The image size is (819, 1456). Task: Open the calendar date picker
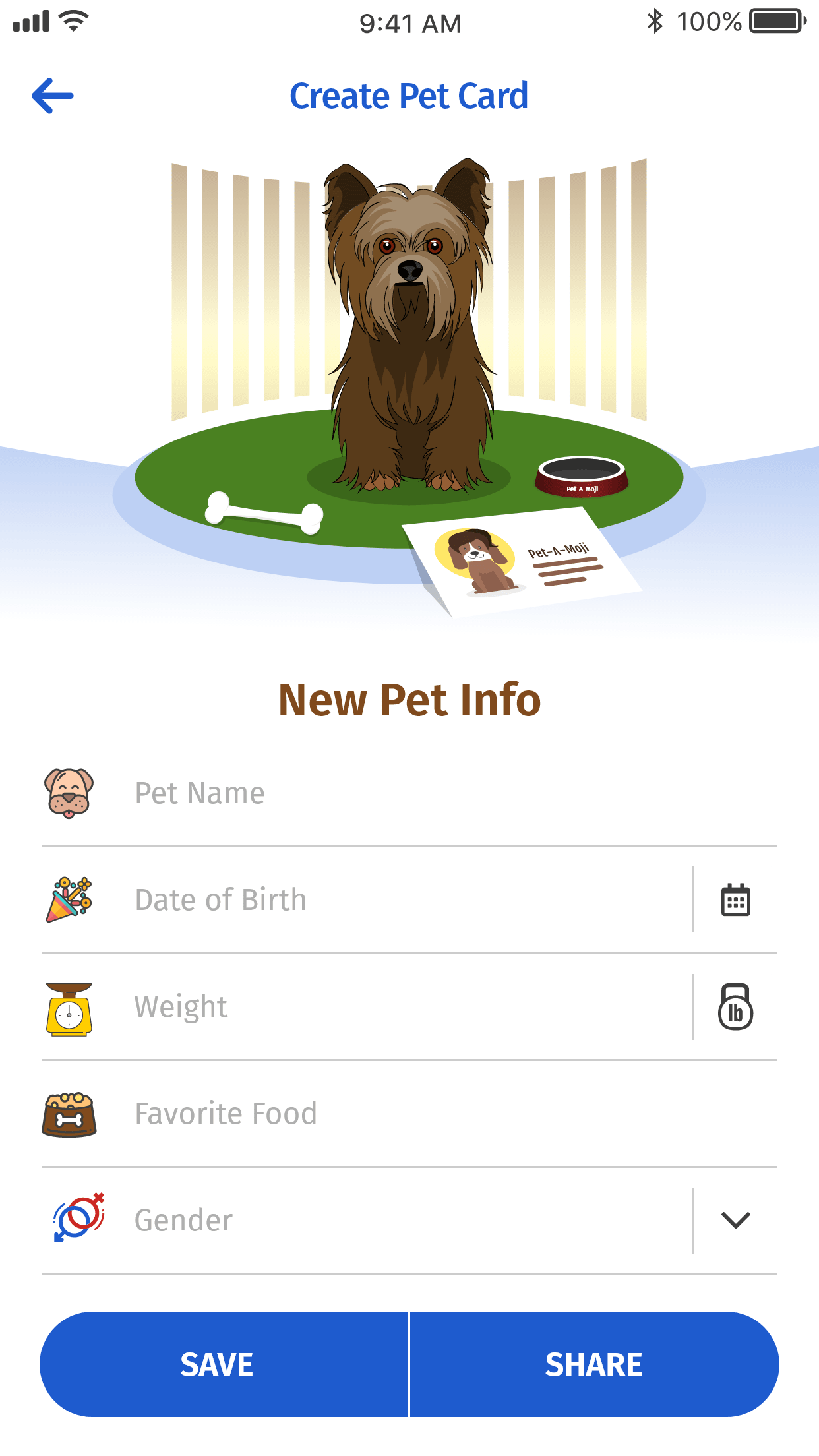tap(736, 900)
